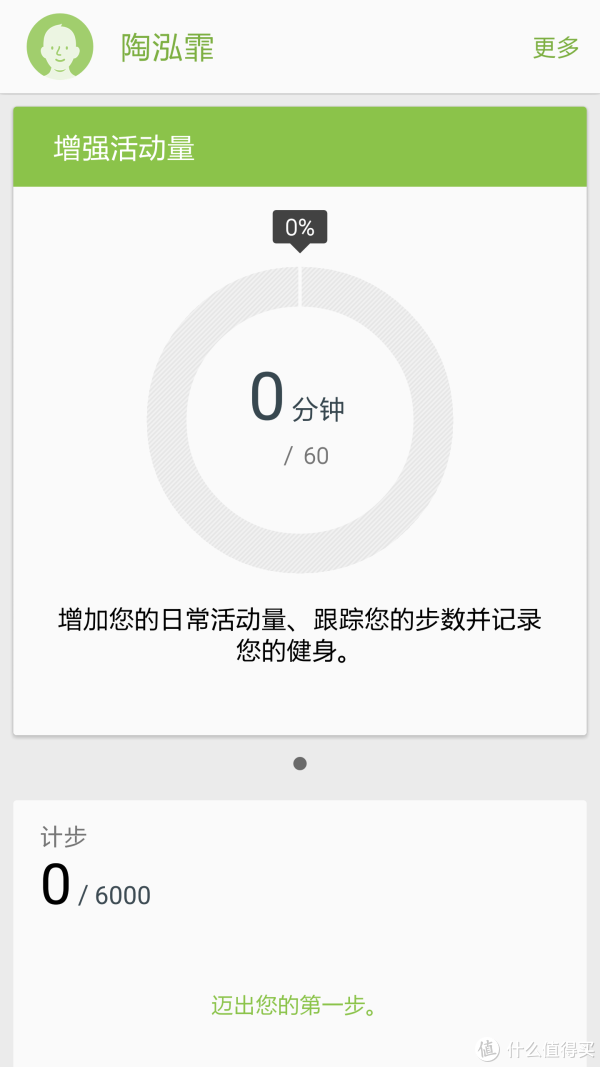Tap the page indicator dot

[300, 764]
